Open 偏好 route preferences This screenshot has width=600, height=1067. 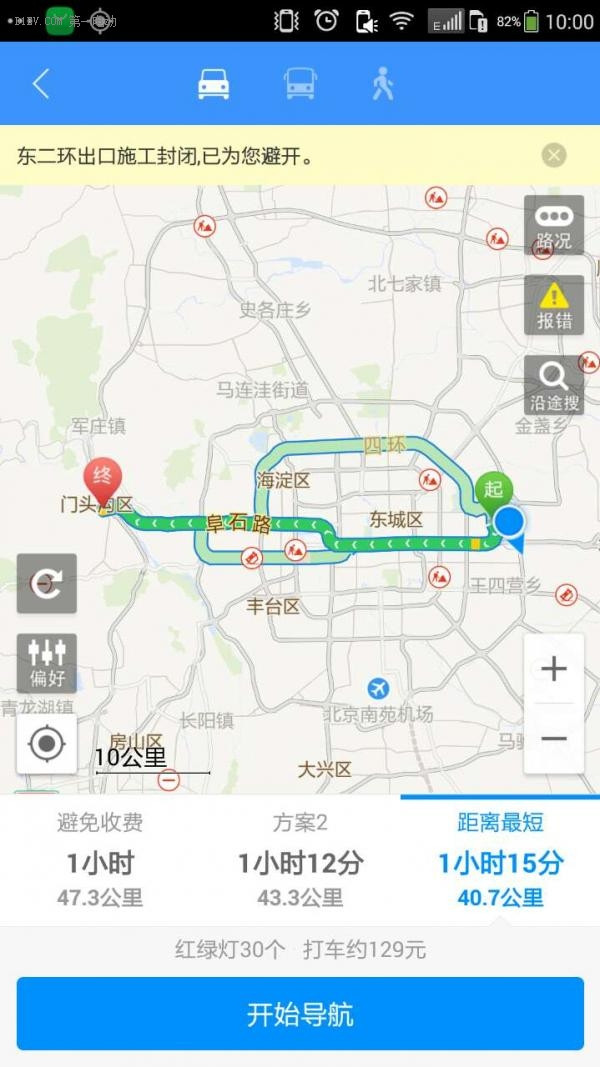[x=47, y=663]
